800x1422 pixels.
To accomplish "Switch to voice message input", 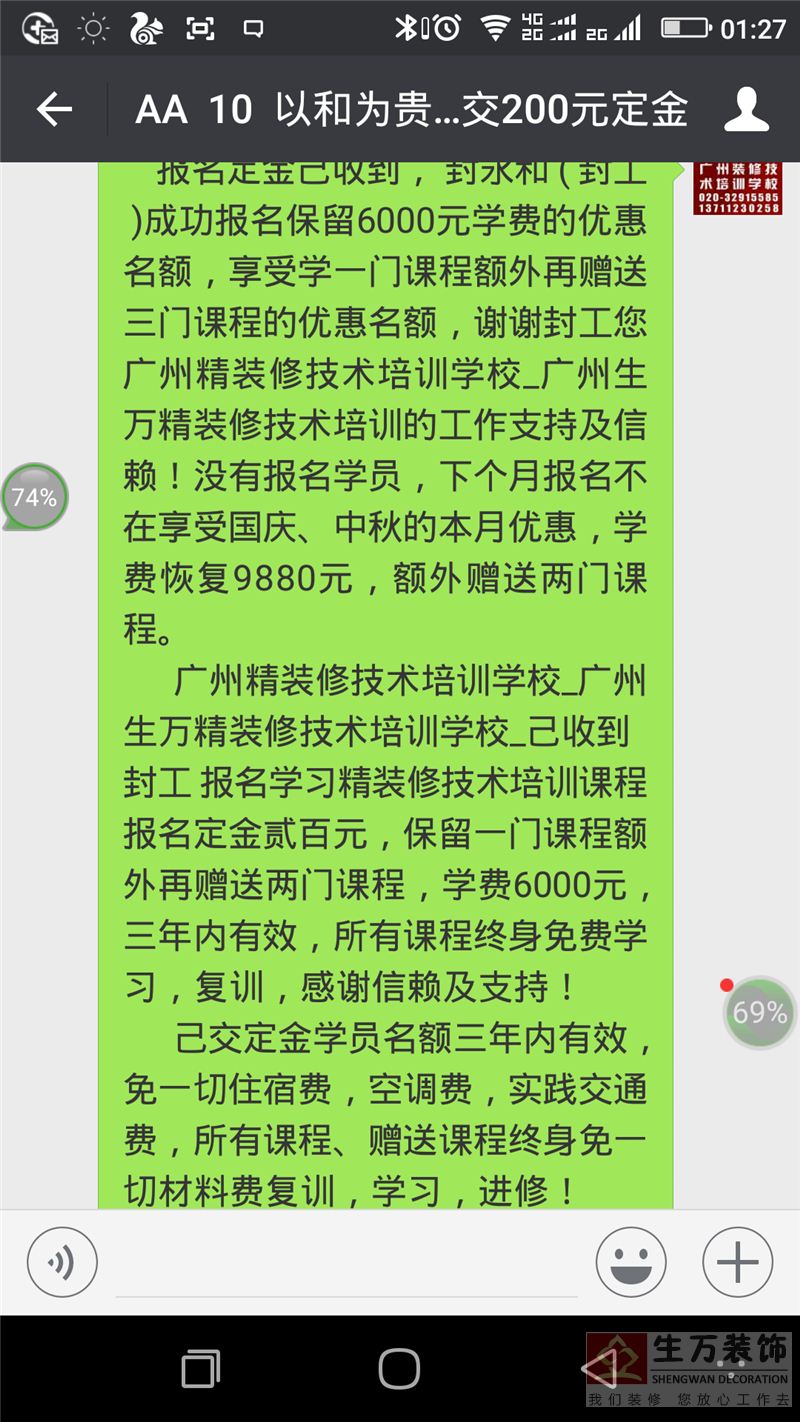I will (x=62, y=1262).
